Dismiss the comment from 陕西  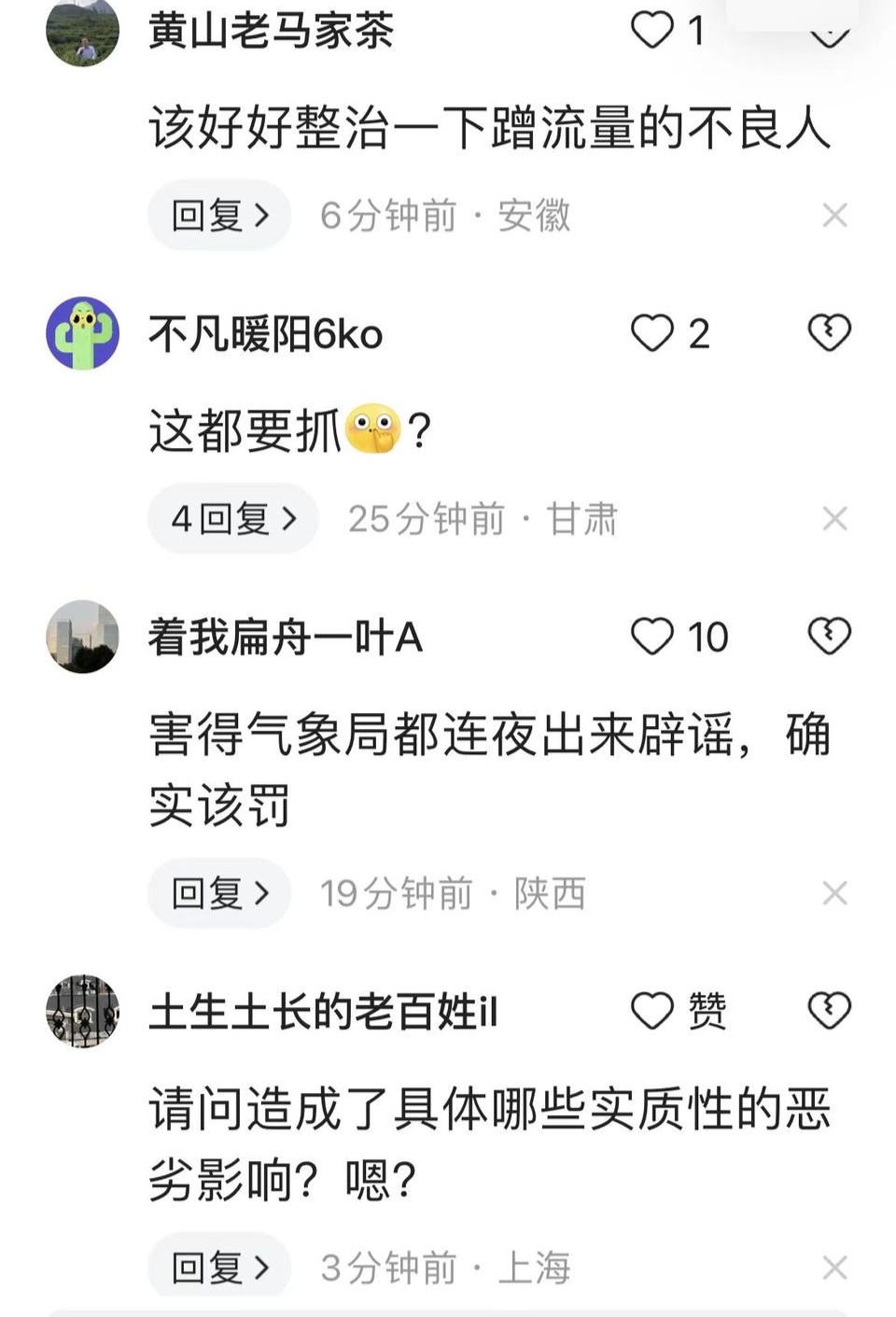834,893
